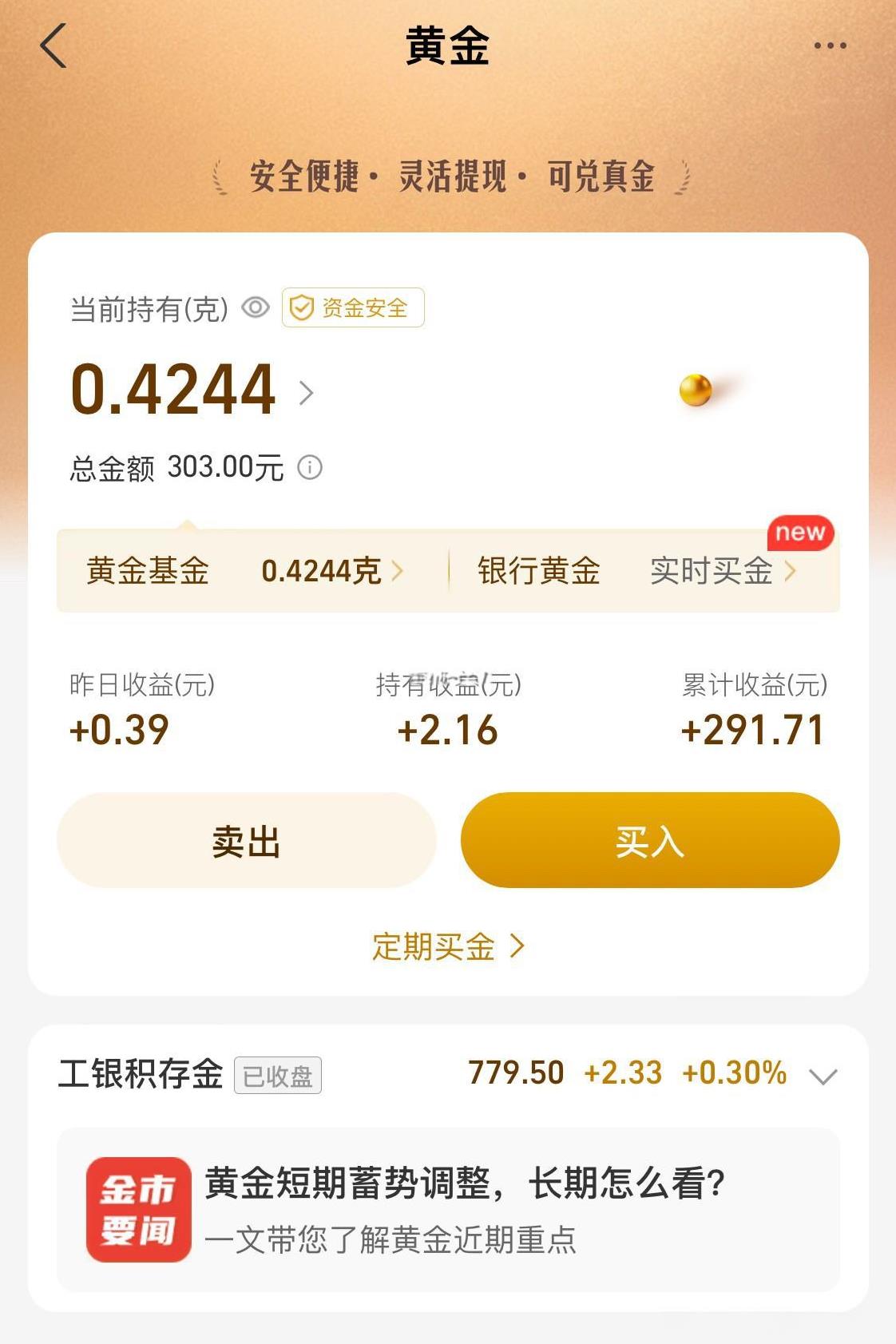
Task: Open the three-dot overflow menu
Action: tap(830, 46)
